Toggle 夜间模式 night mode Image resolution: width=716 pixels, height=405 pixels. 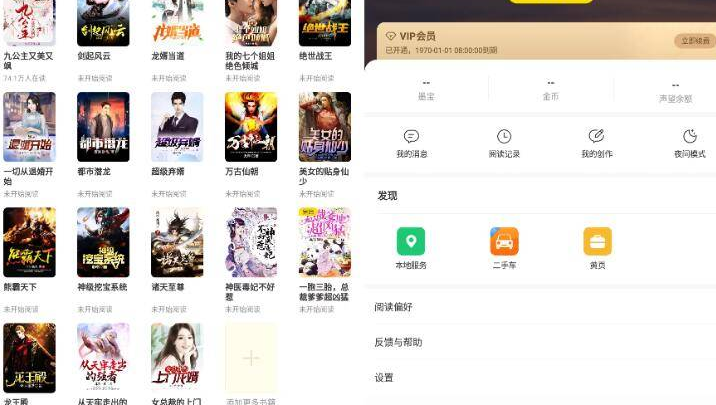point(690,143)
